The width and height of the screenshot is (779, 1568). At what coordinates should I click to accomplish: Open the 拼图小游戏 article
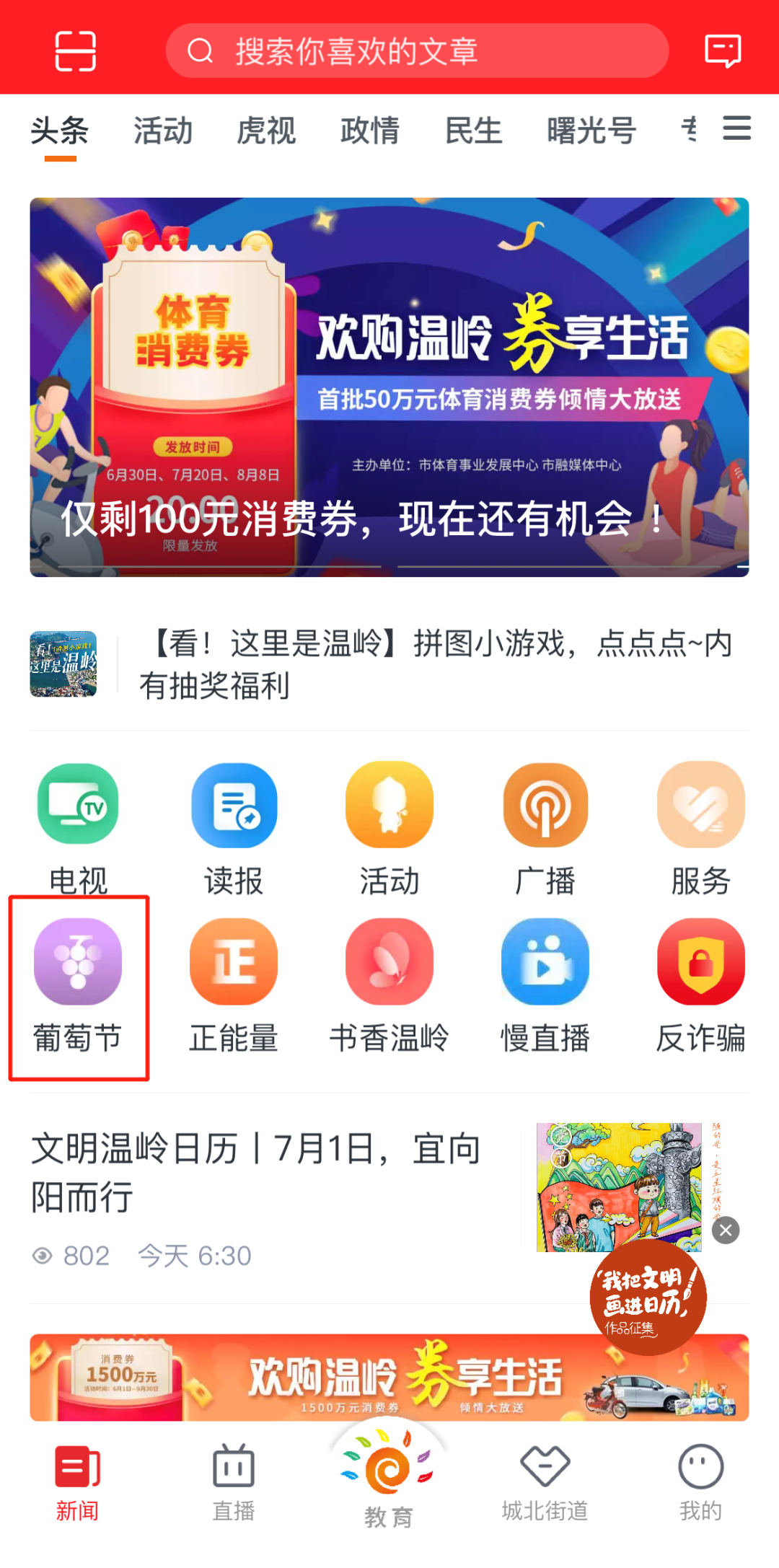(x=435, y=664)
